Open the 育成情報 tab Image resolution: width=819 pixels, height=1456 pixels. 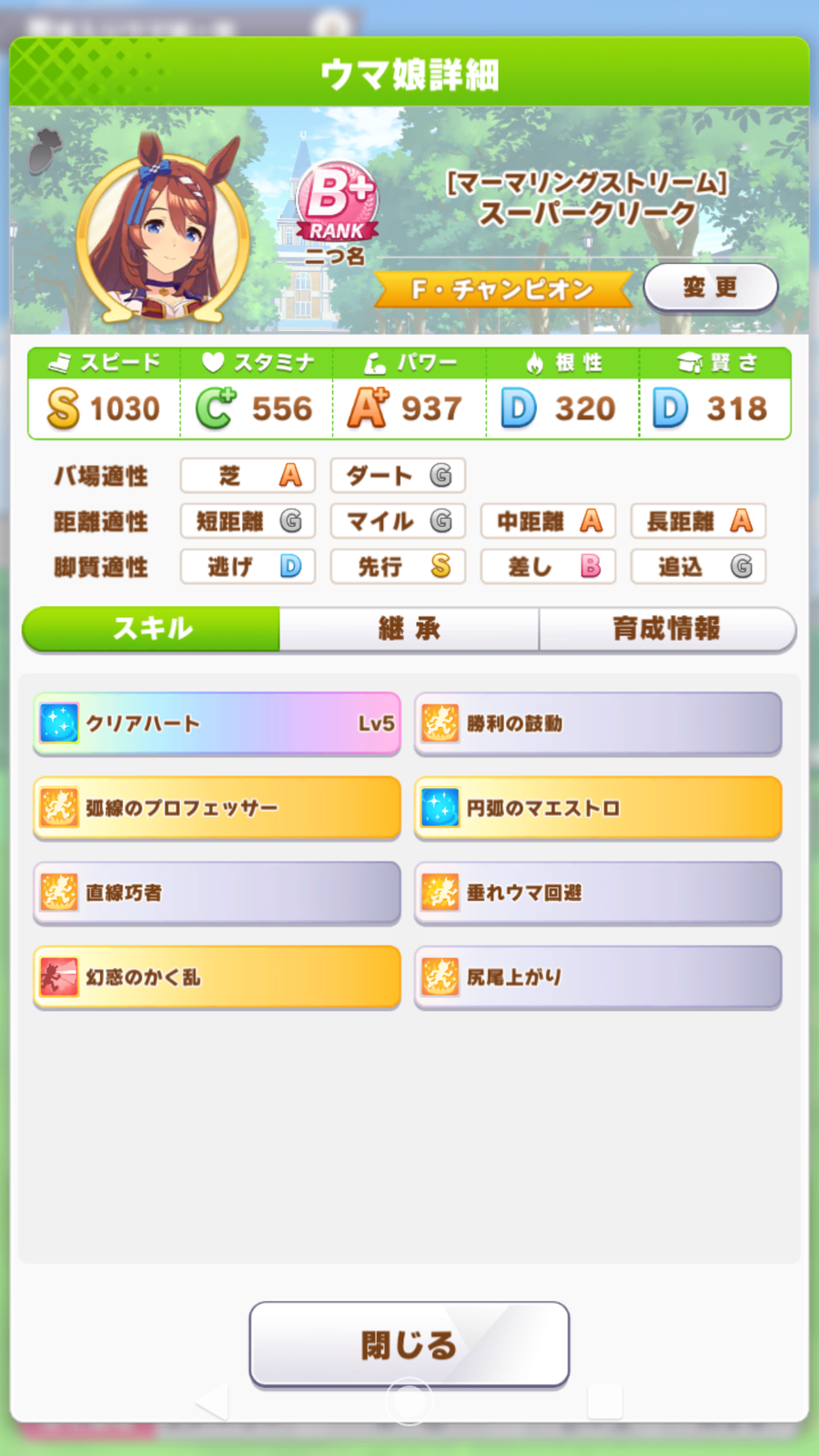coord(667,629)
